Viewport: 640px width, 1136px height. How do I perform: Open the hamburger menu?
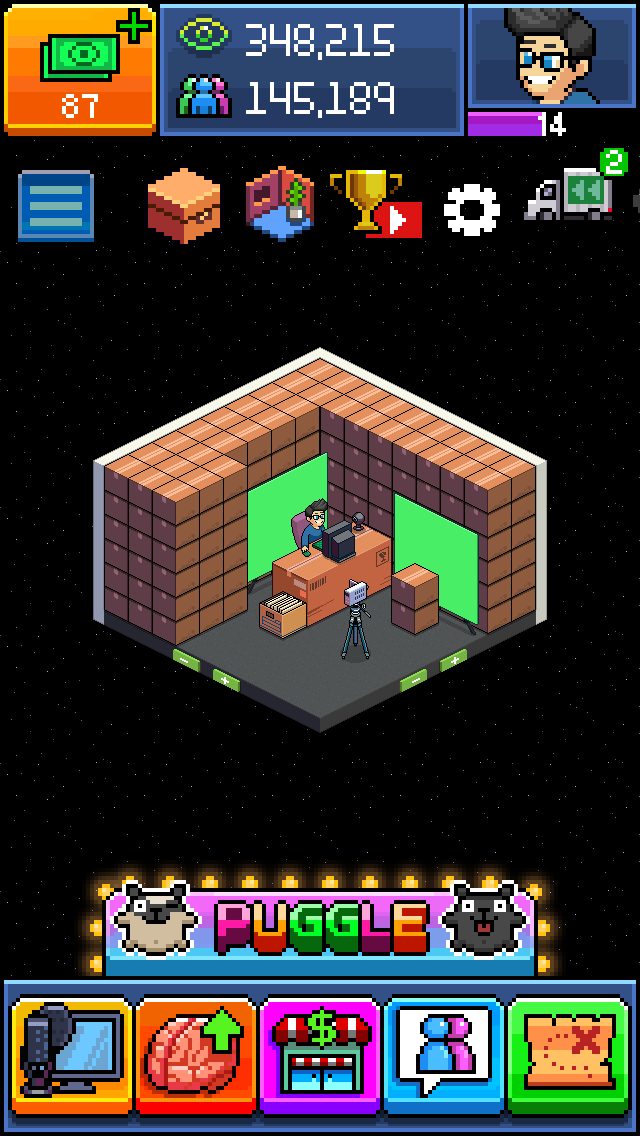point(56,206)
